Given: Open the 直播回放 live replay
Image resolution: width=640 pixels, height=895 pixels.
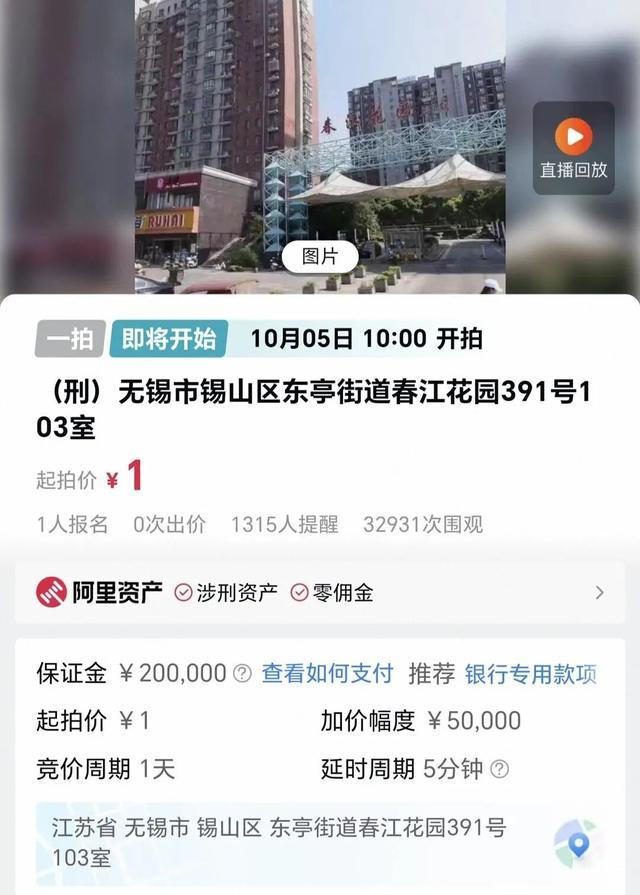Looking at the screenshot, I should tap(573, 148).
